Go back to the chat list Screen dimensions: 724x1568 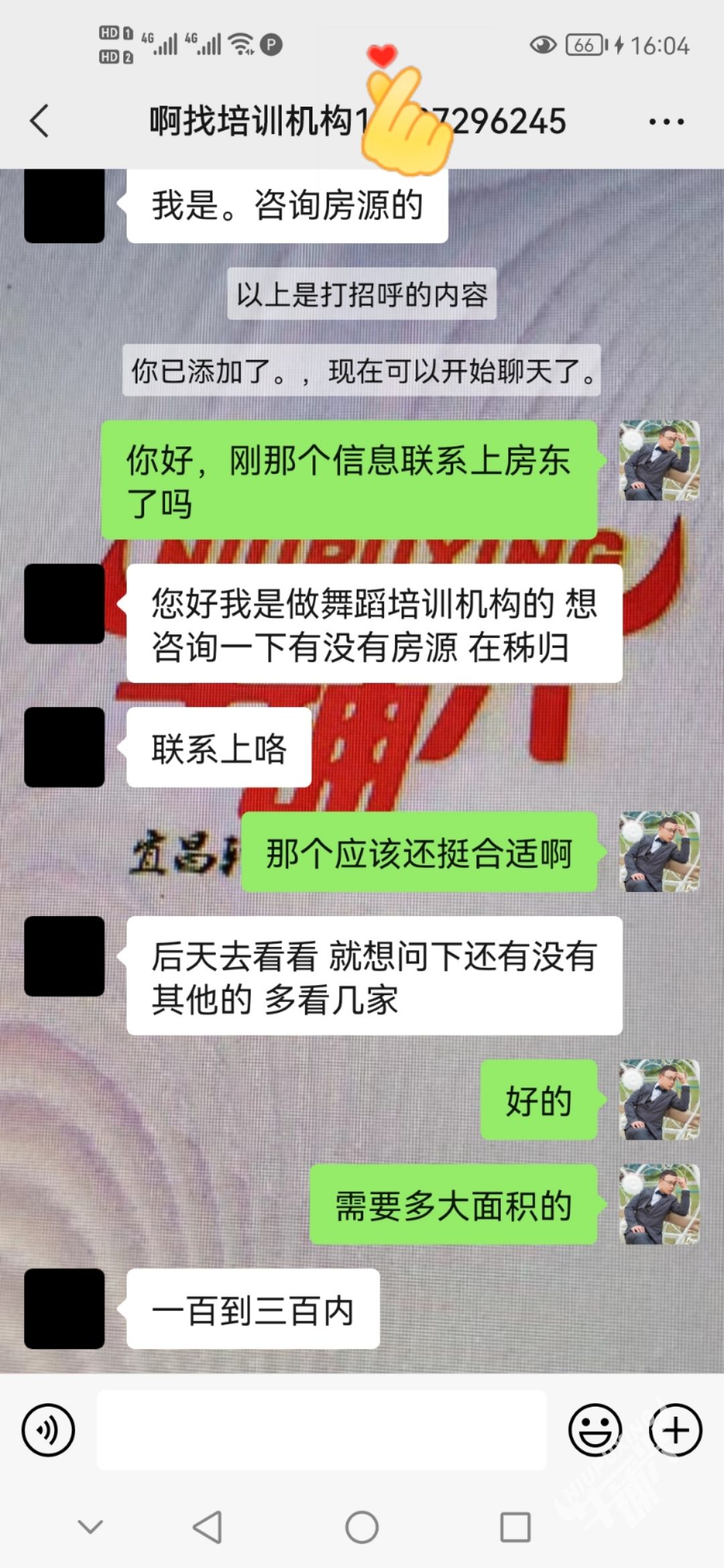pyautogui.click(x=40, y=121)
